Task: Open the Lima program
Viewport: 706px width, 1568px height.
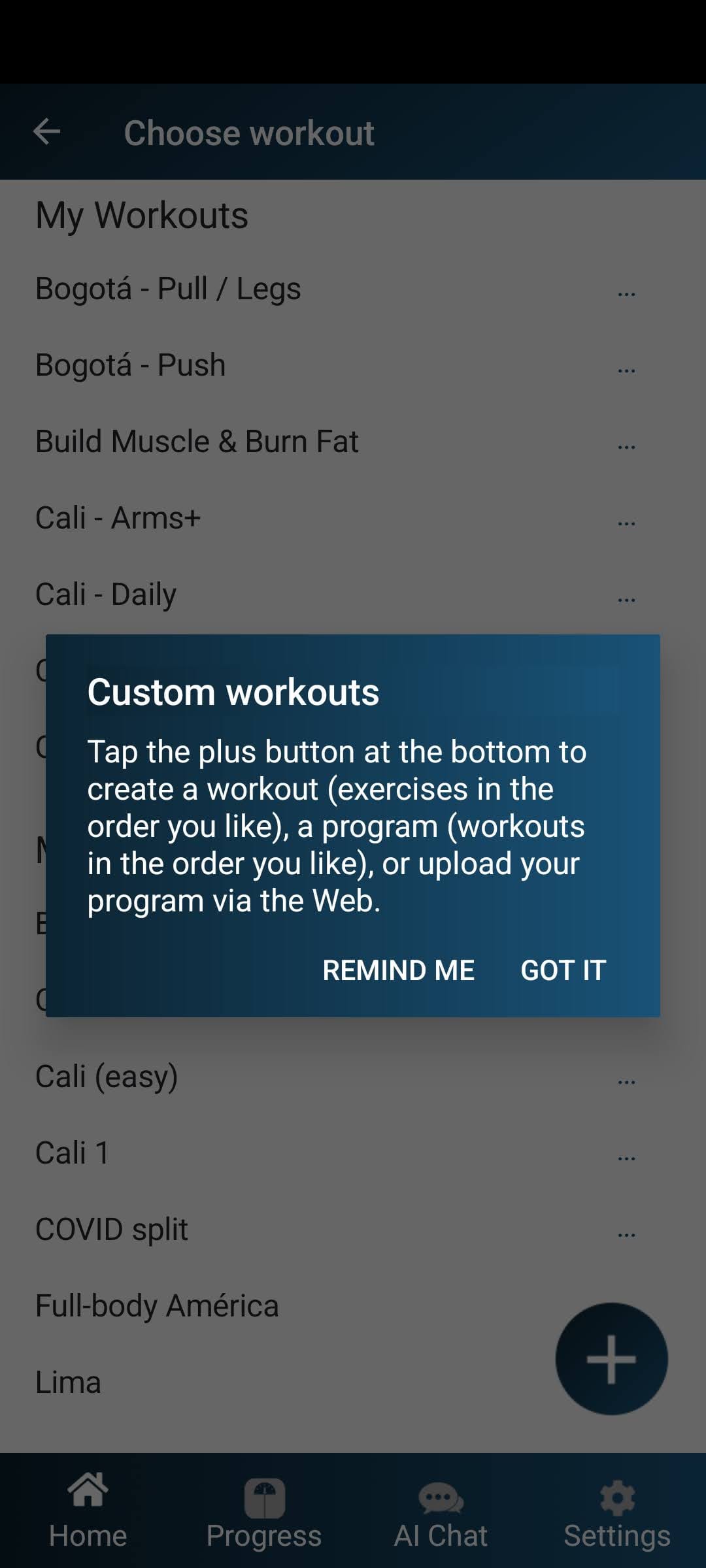Action: pos(68,1382)
